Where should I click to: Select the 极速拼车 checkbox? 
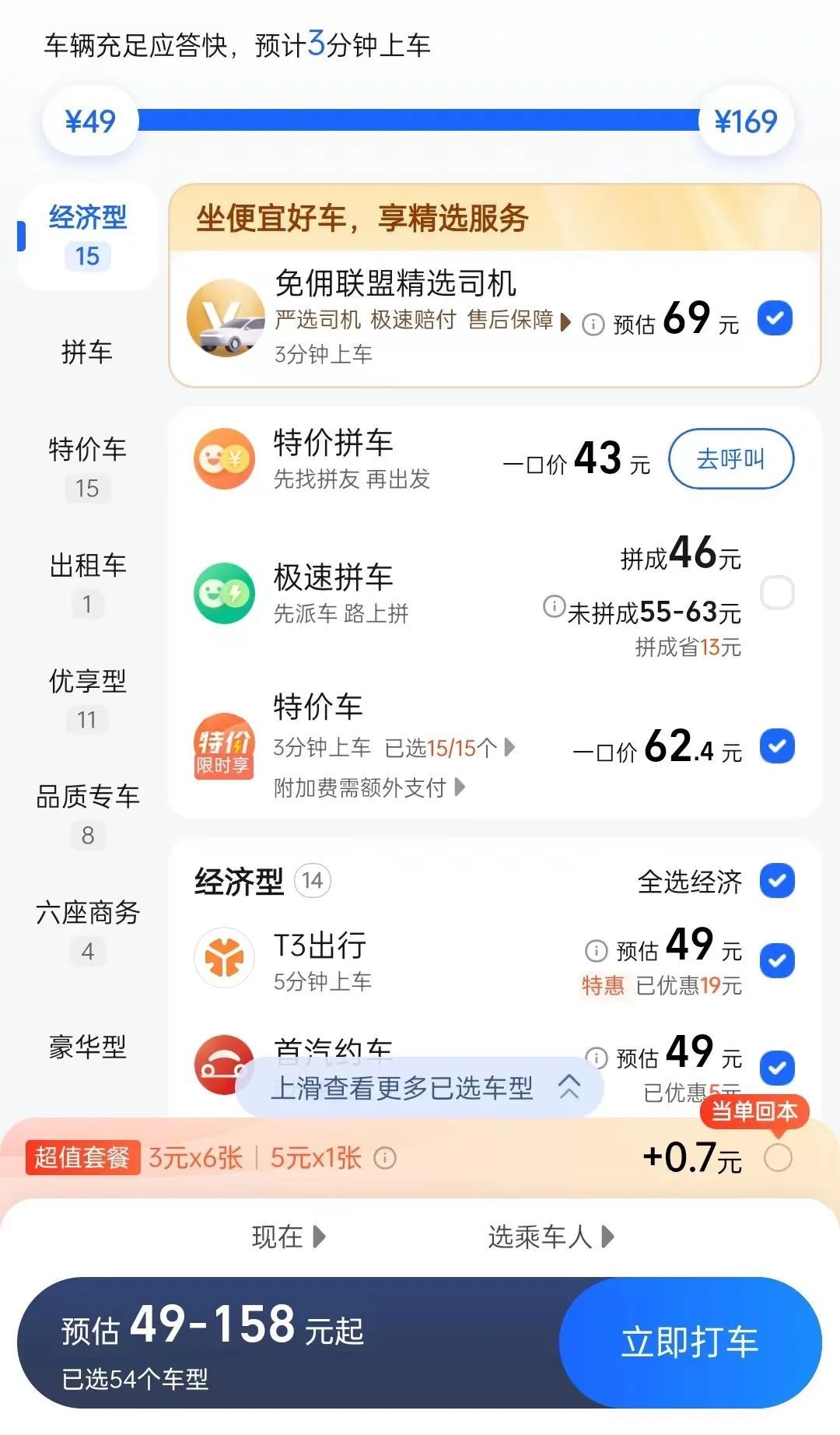point(776,593)
